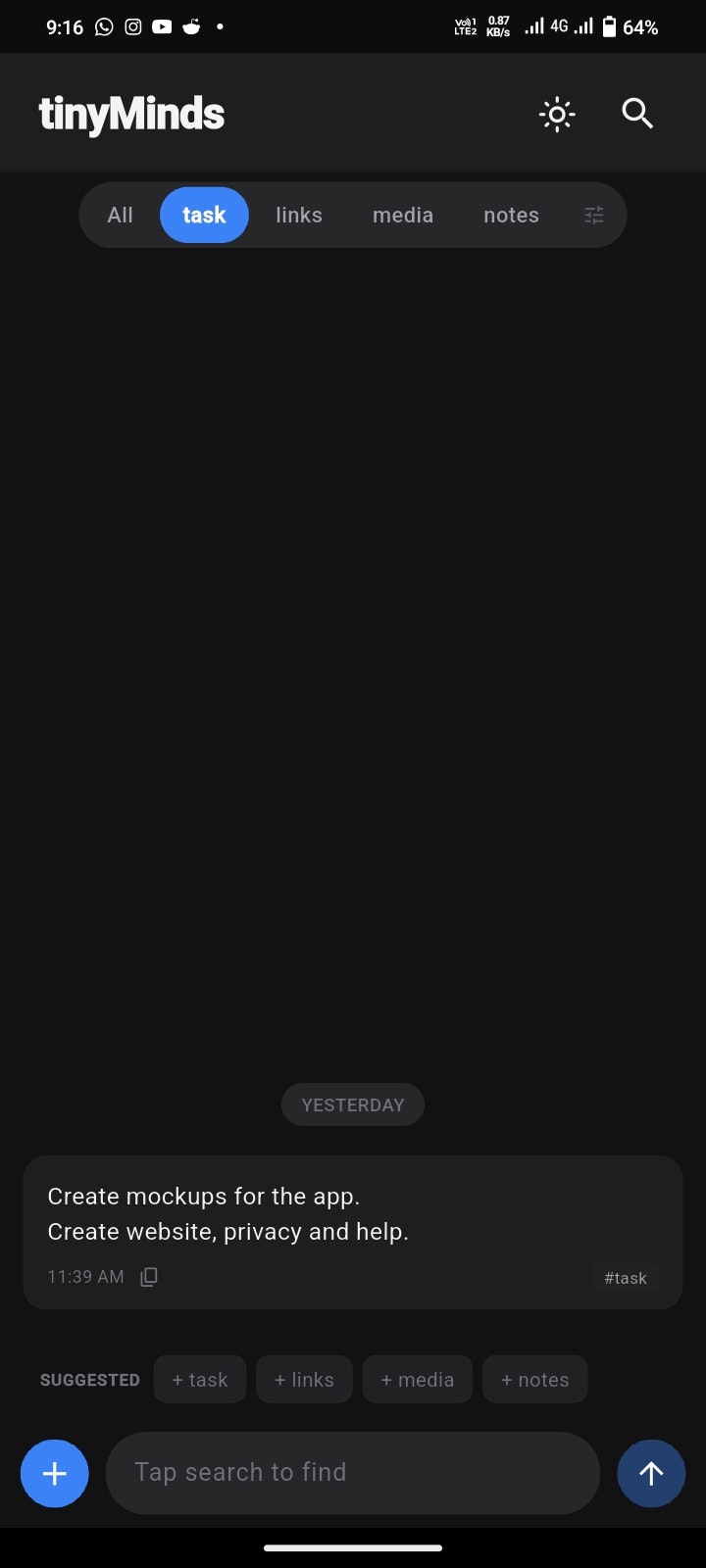Add the suggested + media tag

click(x=418, y=1380)
